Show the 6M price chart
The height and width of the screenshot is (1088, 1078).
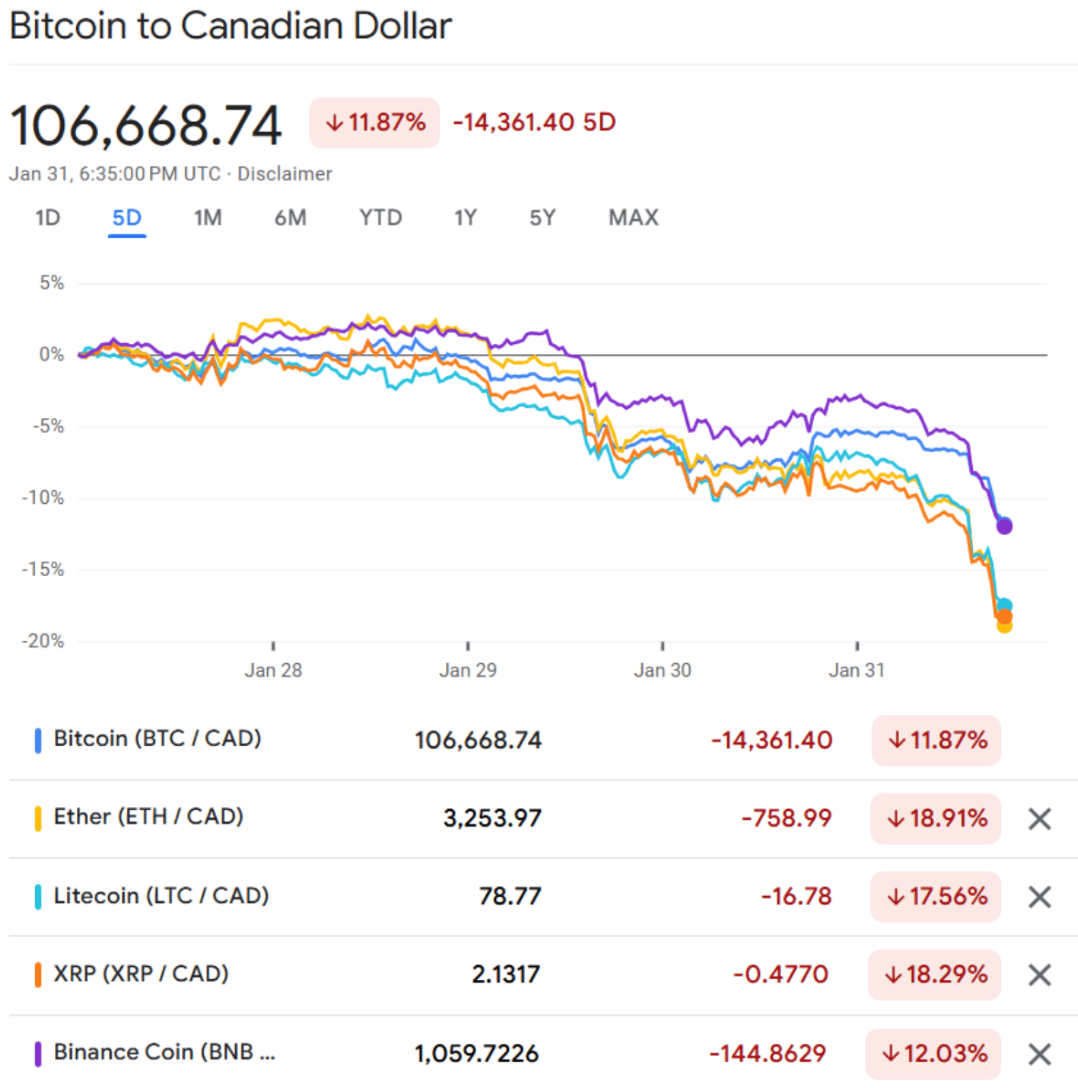click(x=290, y=218)
